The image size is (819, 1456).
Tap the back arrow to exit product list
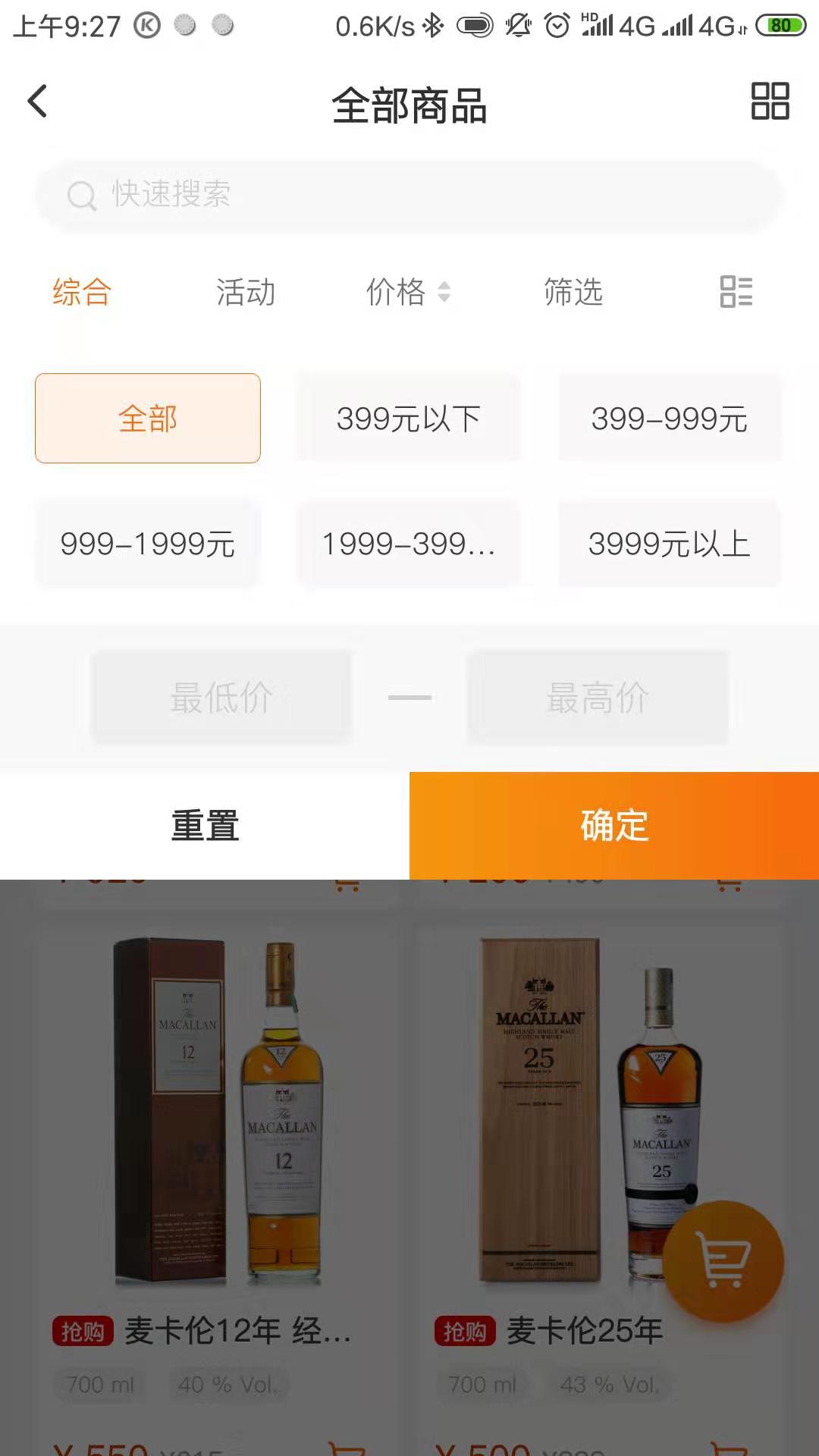point(37,101)
